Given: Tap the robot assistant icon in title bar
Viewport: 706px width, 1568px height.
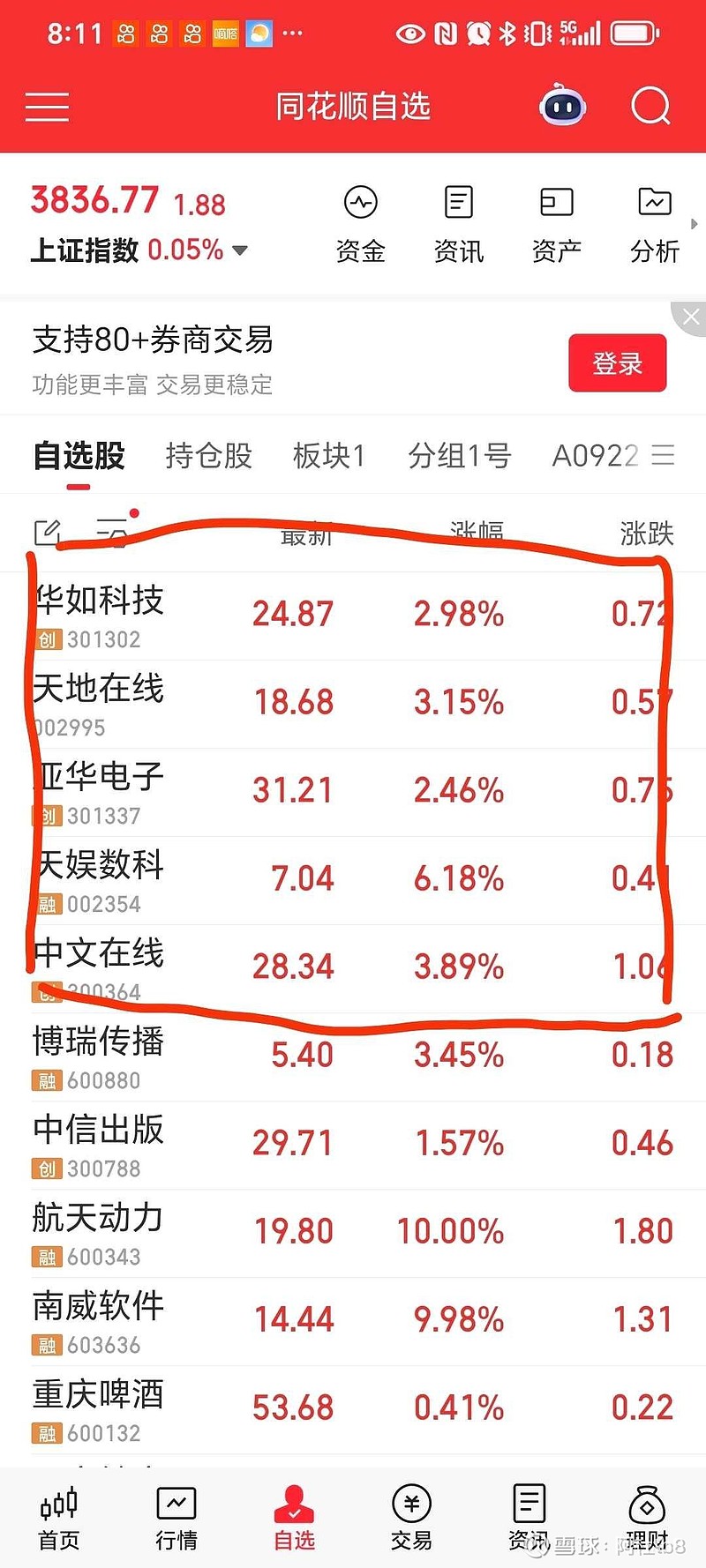Looking at the screenshot, I should pos(561,106).
